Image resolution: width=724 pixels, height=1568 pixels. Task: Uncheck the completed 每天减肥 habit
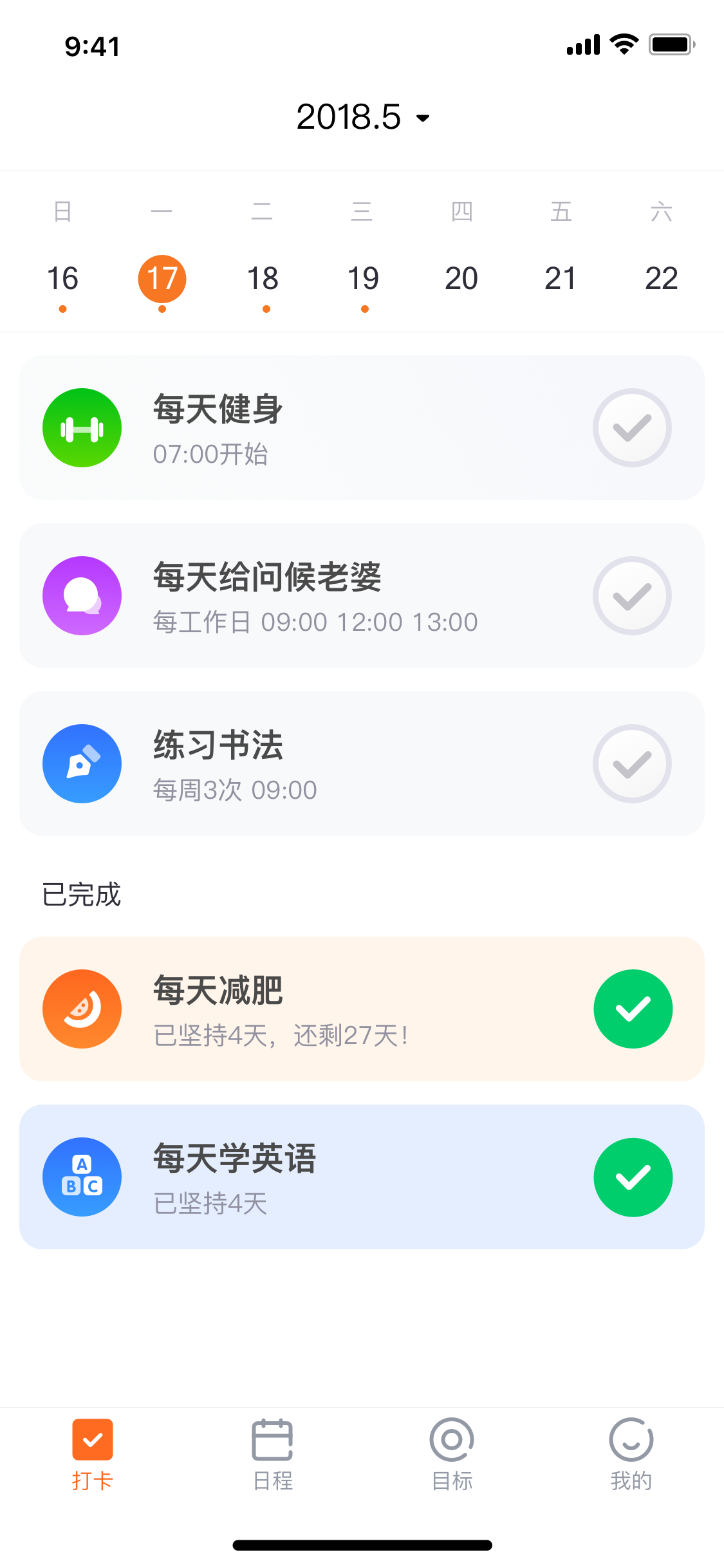633,1009
